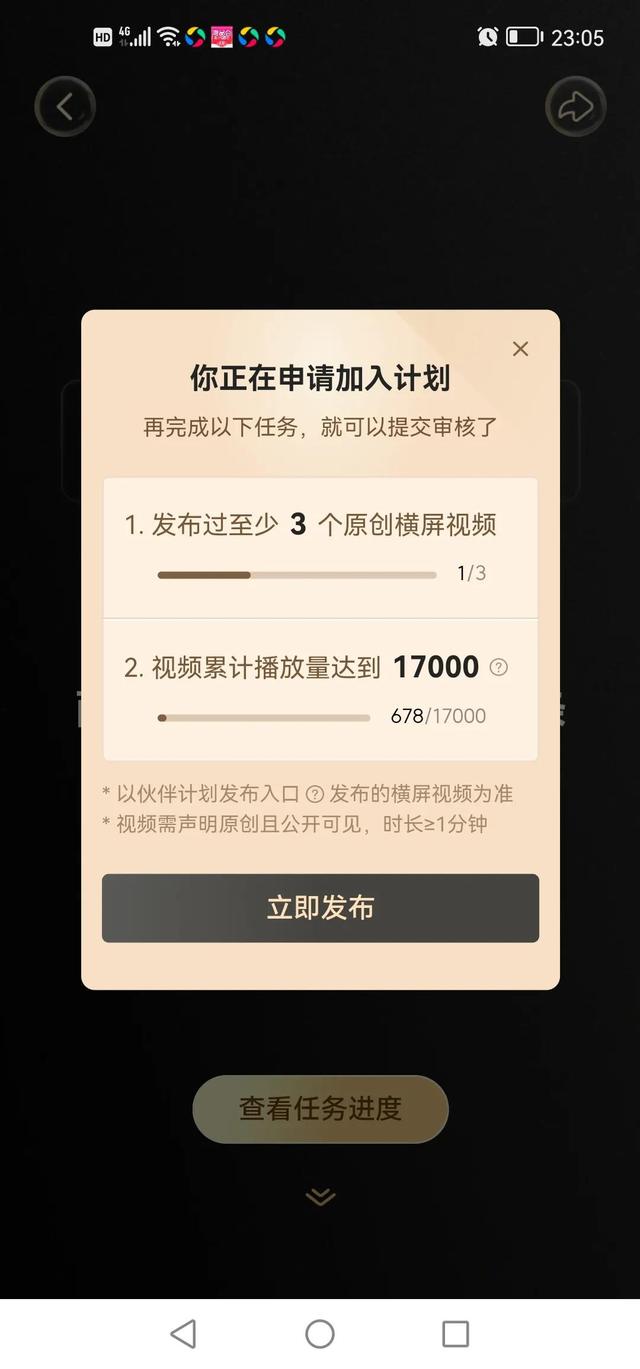Viewport: 640px width, 1369px height.
Task: Share this page via top-right arrow
Action: click(x=576, y=106)
